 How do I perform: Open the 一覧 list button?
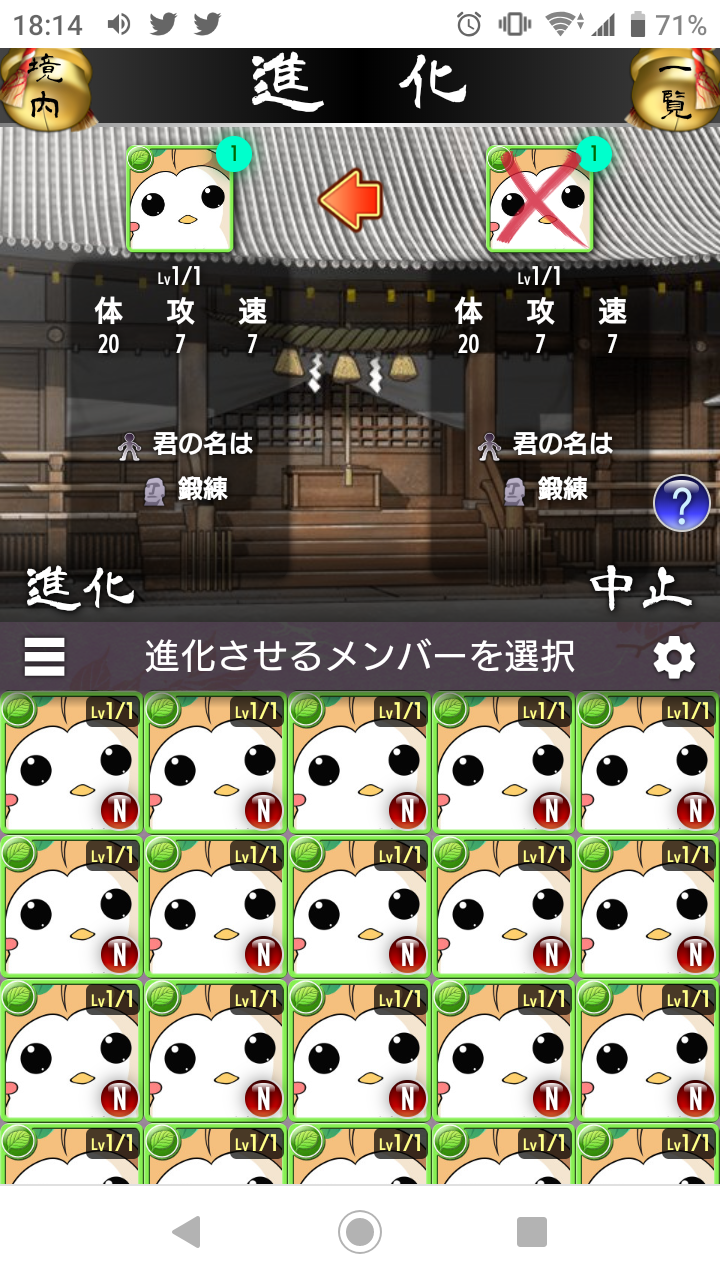pyautogui.click(x=675, y=88)
